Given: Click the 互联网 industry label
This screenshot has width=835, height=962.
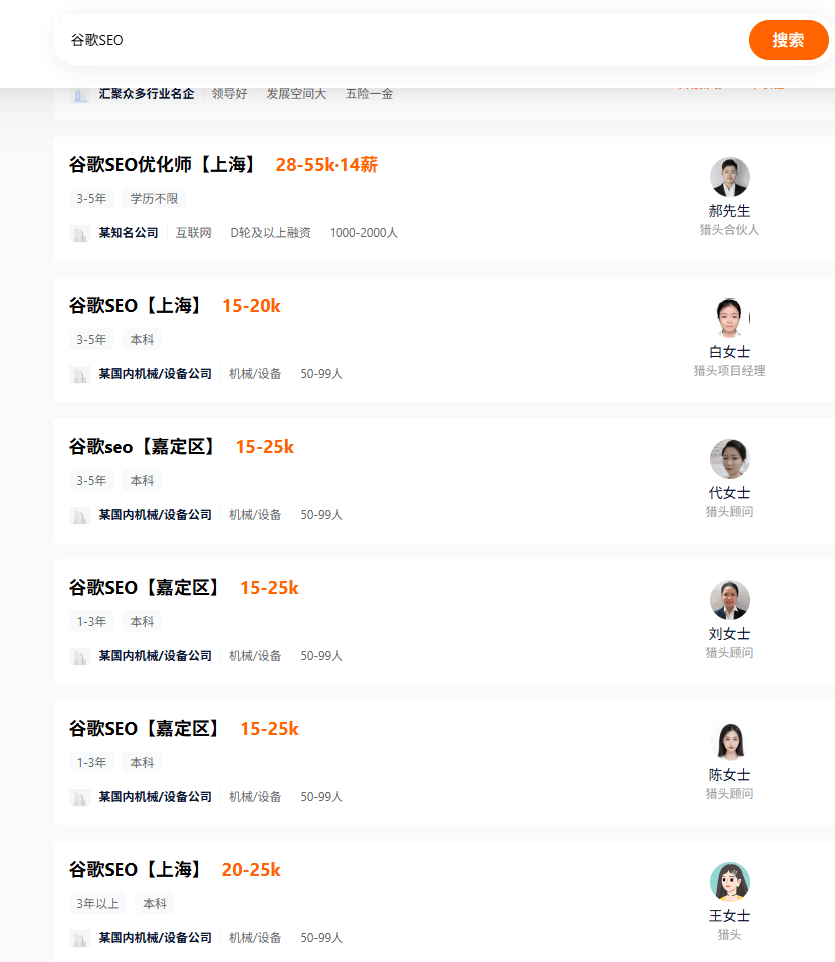Looking at the screenshot, I should pos(193,232).
